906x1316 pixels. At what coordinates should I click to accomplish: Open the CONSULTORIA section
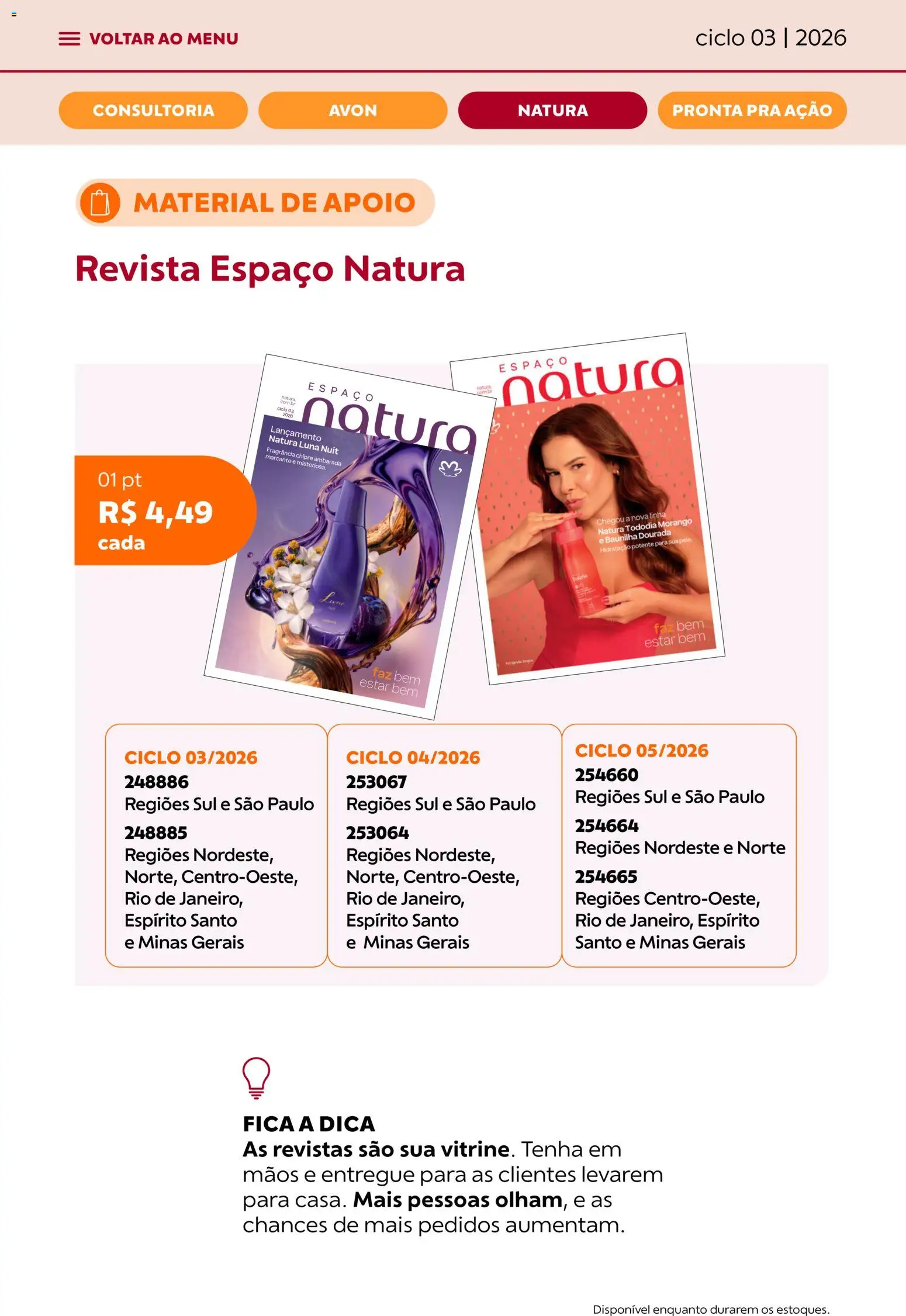[154, 110]
